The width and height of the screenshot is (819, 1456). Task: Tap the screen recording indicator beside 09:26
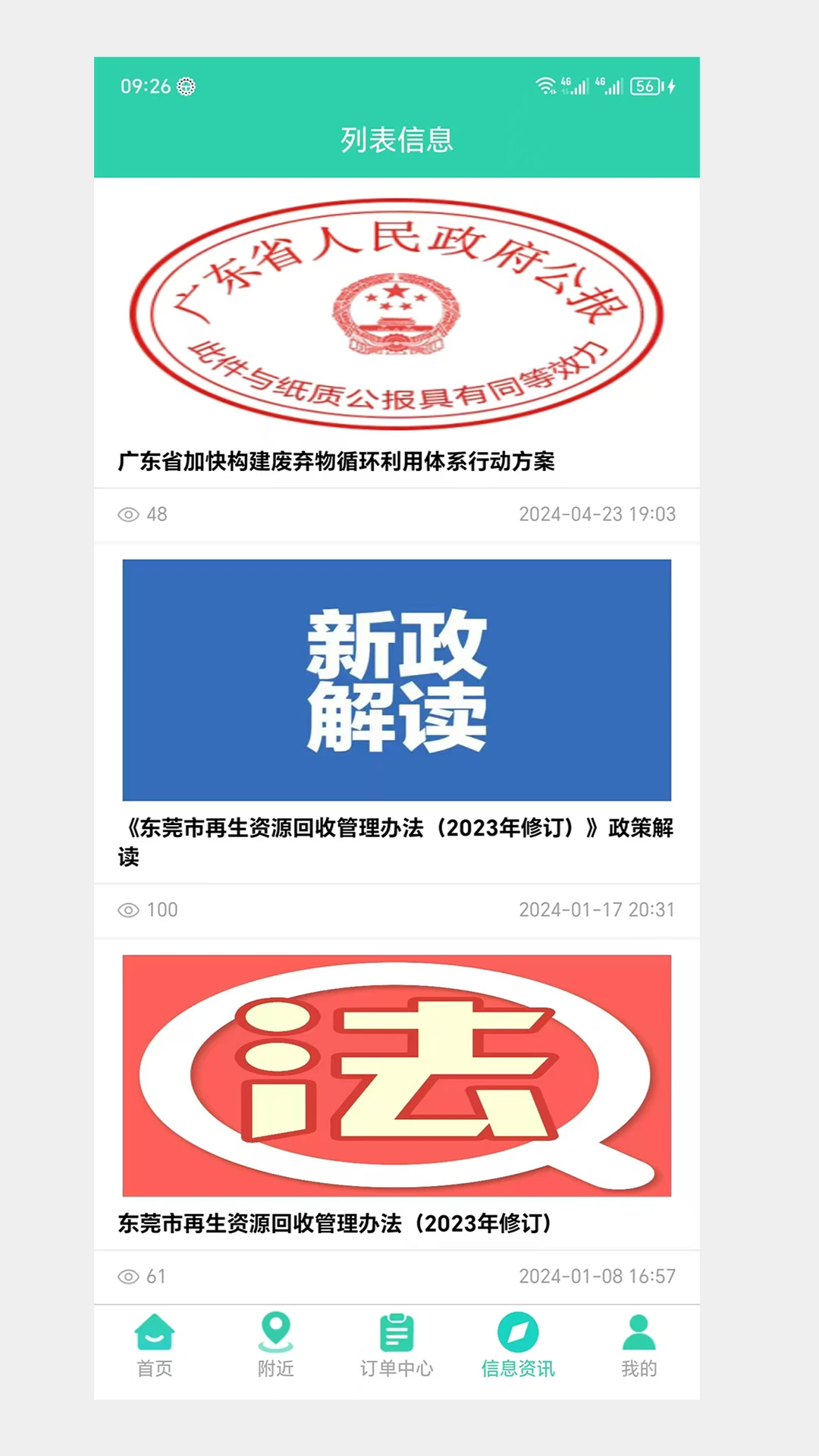click(184, 87)
